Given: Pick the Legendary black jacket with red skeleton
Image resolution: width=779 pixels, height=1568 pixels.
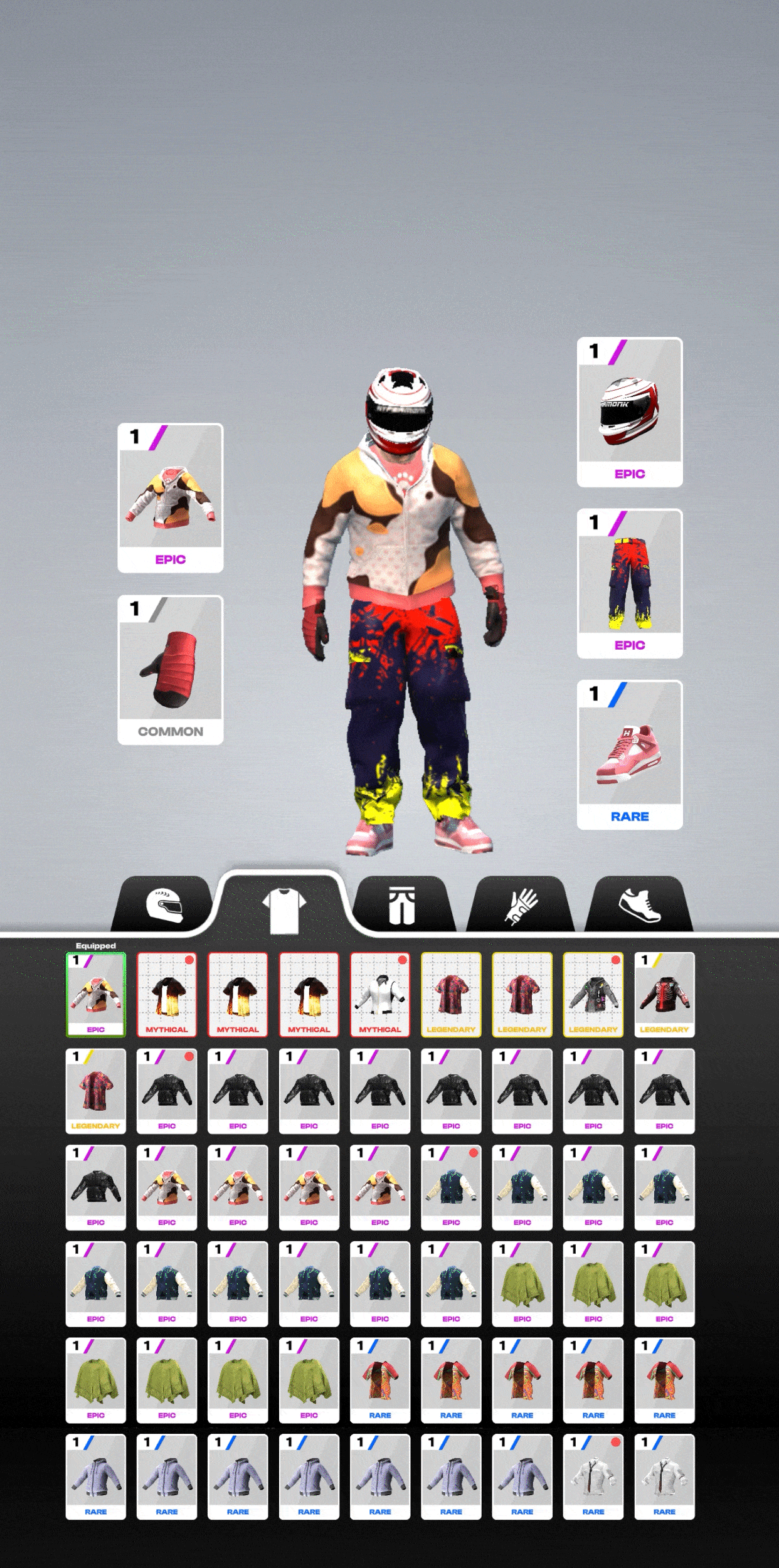Looking at the screenshot, I should click(664, 995).
